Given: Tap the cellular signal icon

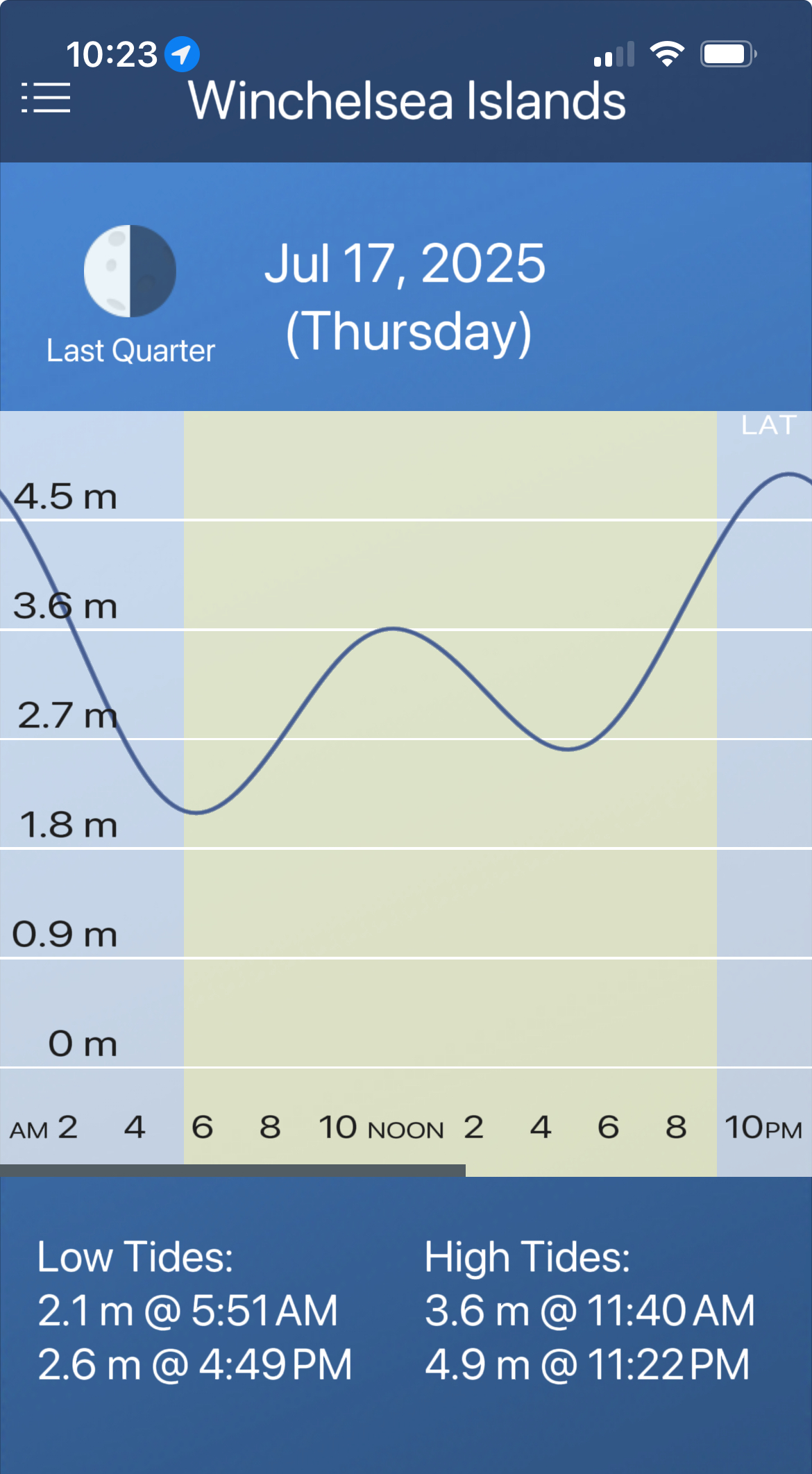Looking at the screenshot, I should pos(614,53).
